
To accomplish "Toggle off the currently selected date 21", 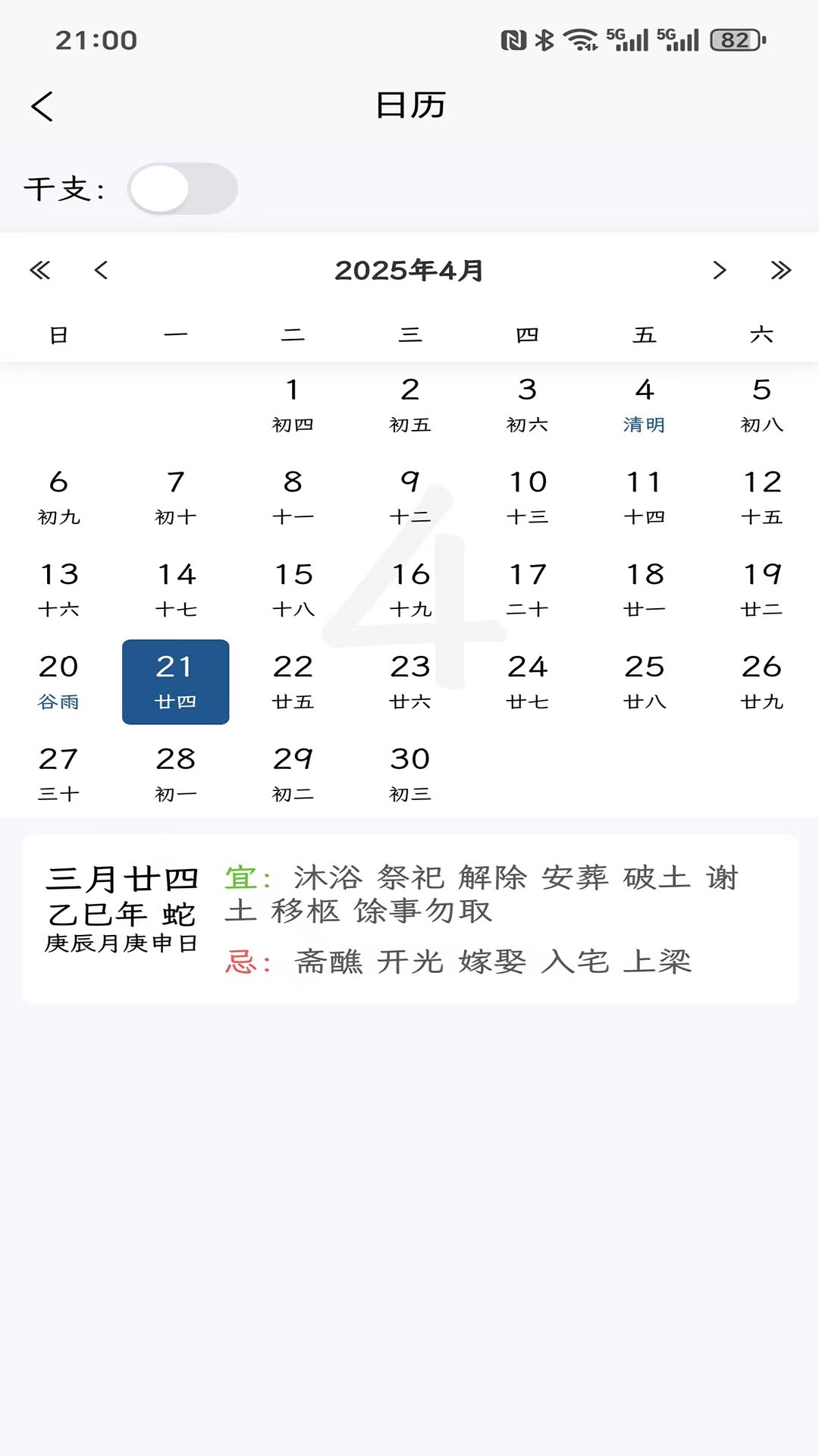I will 175,681.
